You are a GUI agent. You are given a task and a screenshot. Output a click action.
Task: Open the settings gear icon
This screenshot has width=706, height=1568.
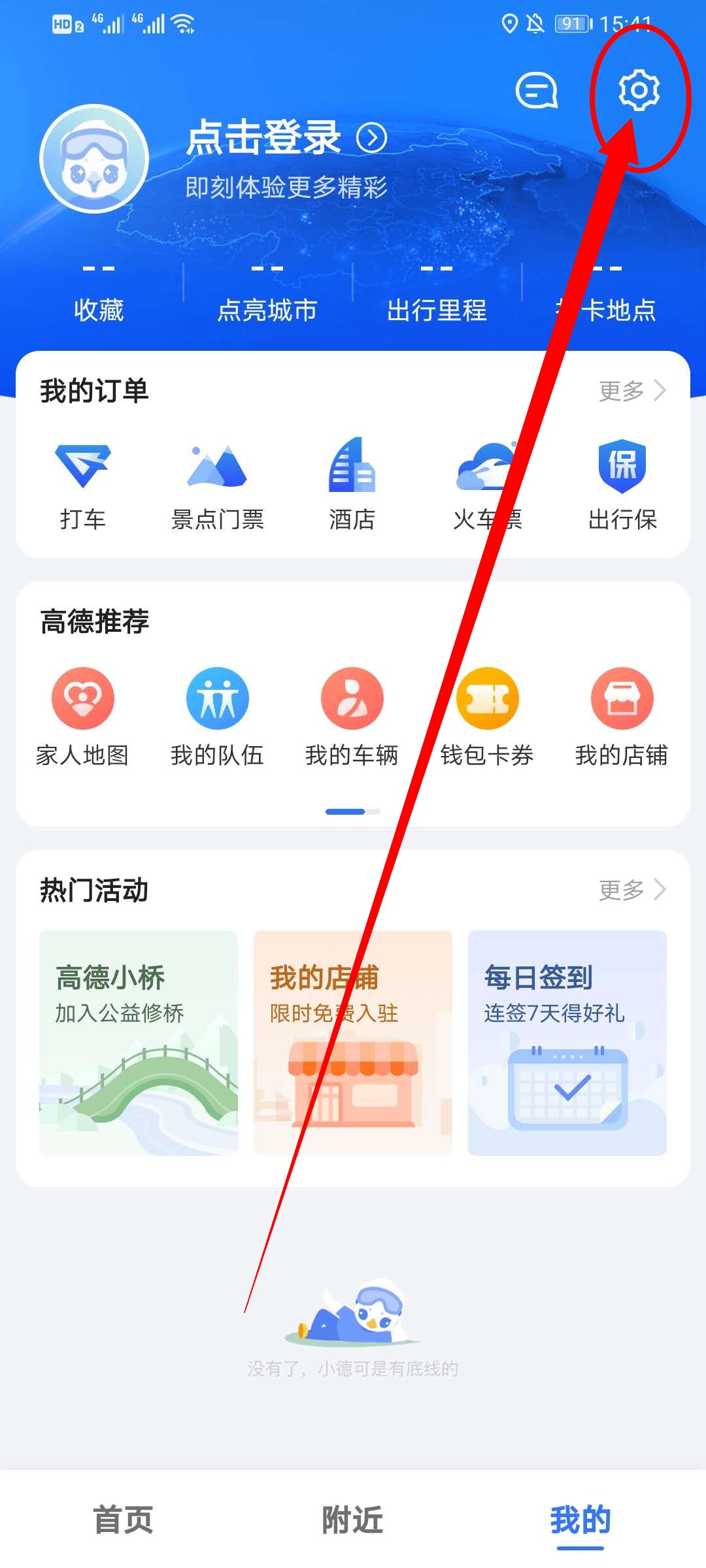pyautogui.click(x=639, y=90)
